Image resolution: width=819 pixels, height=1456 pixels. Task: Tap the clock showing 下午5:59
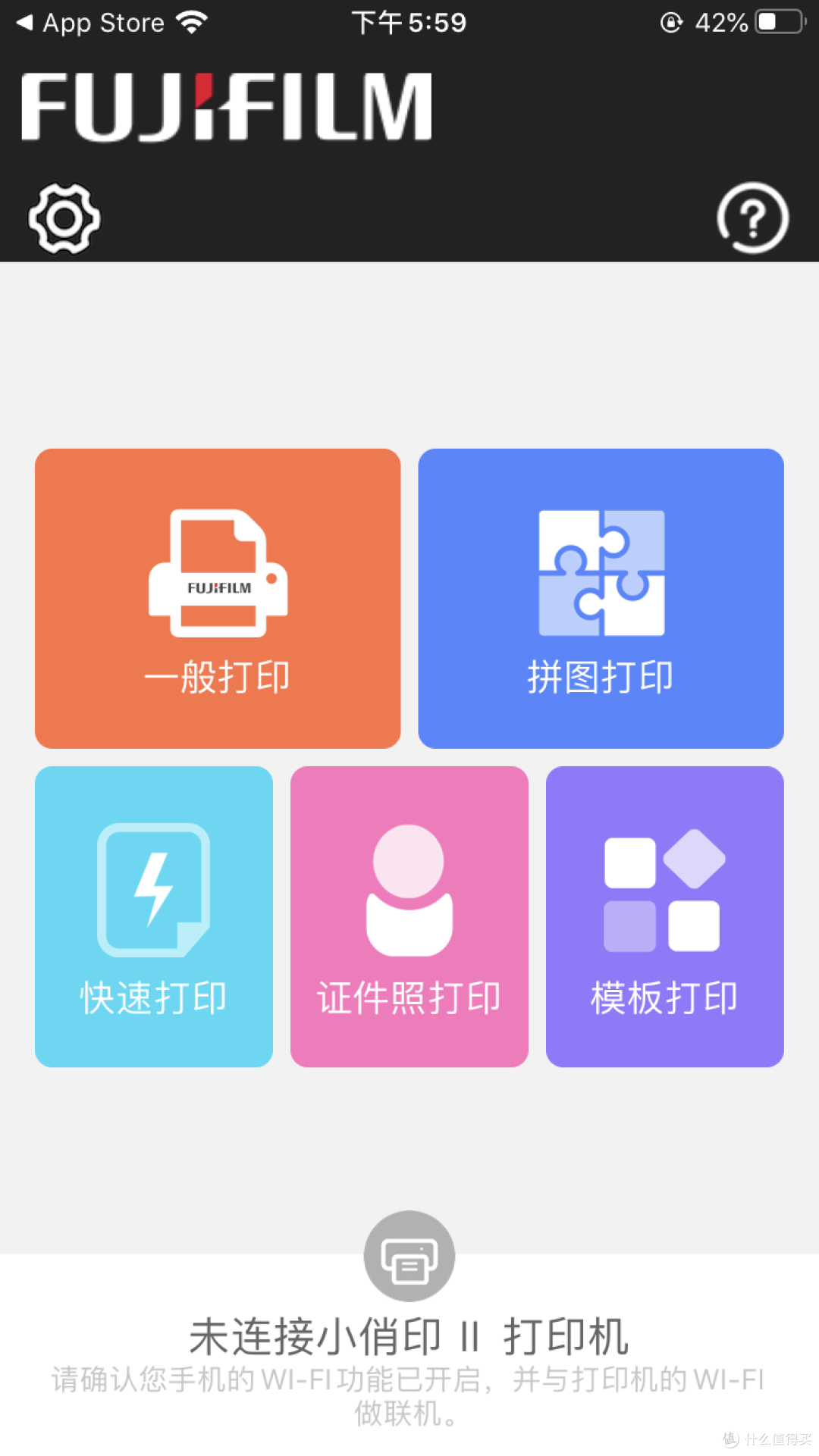tap(409, 23)
